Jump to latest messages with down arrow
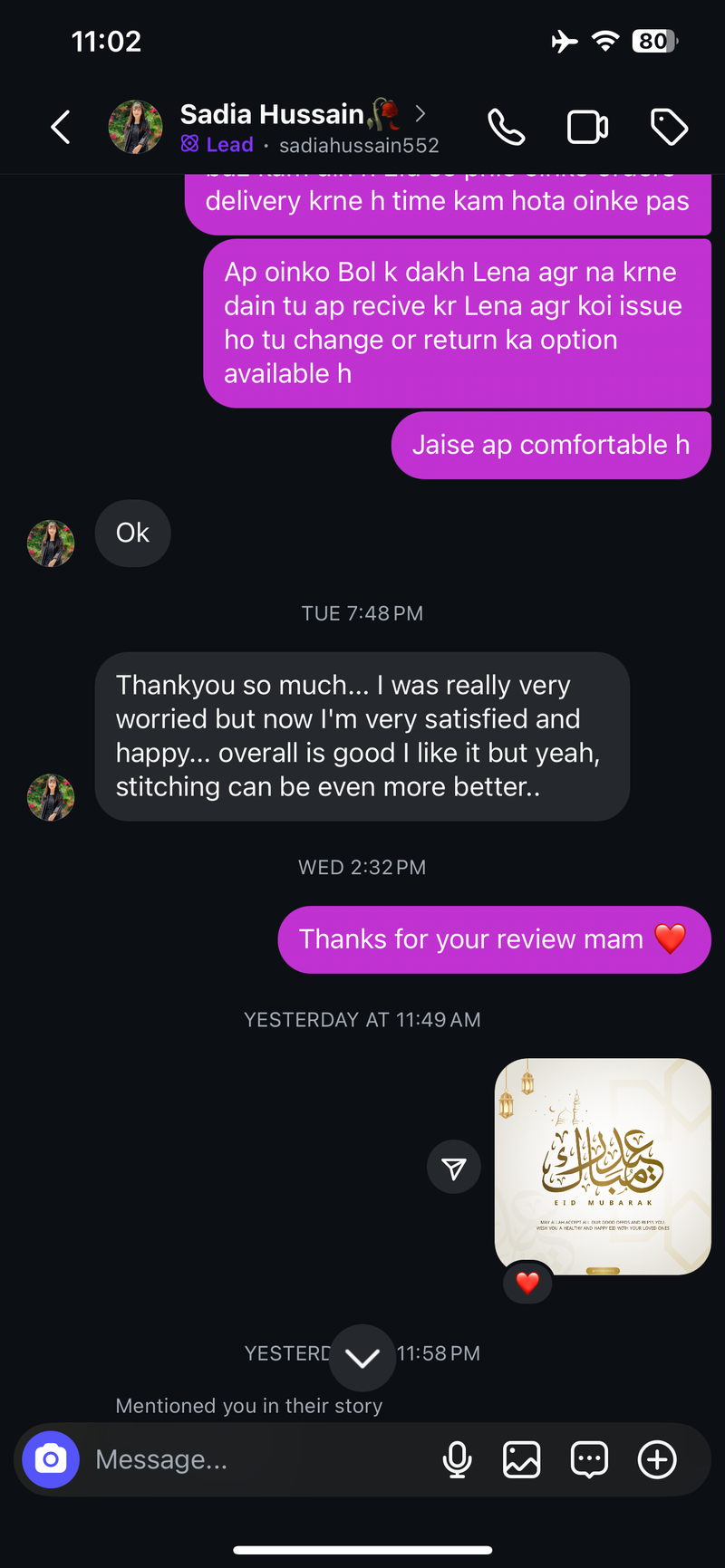 [362, 1358]
